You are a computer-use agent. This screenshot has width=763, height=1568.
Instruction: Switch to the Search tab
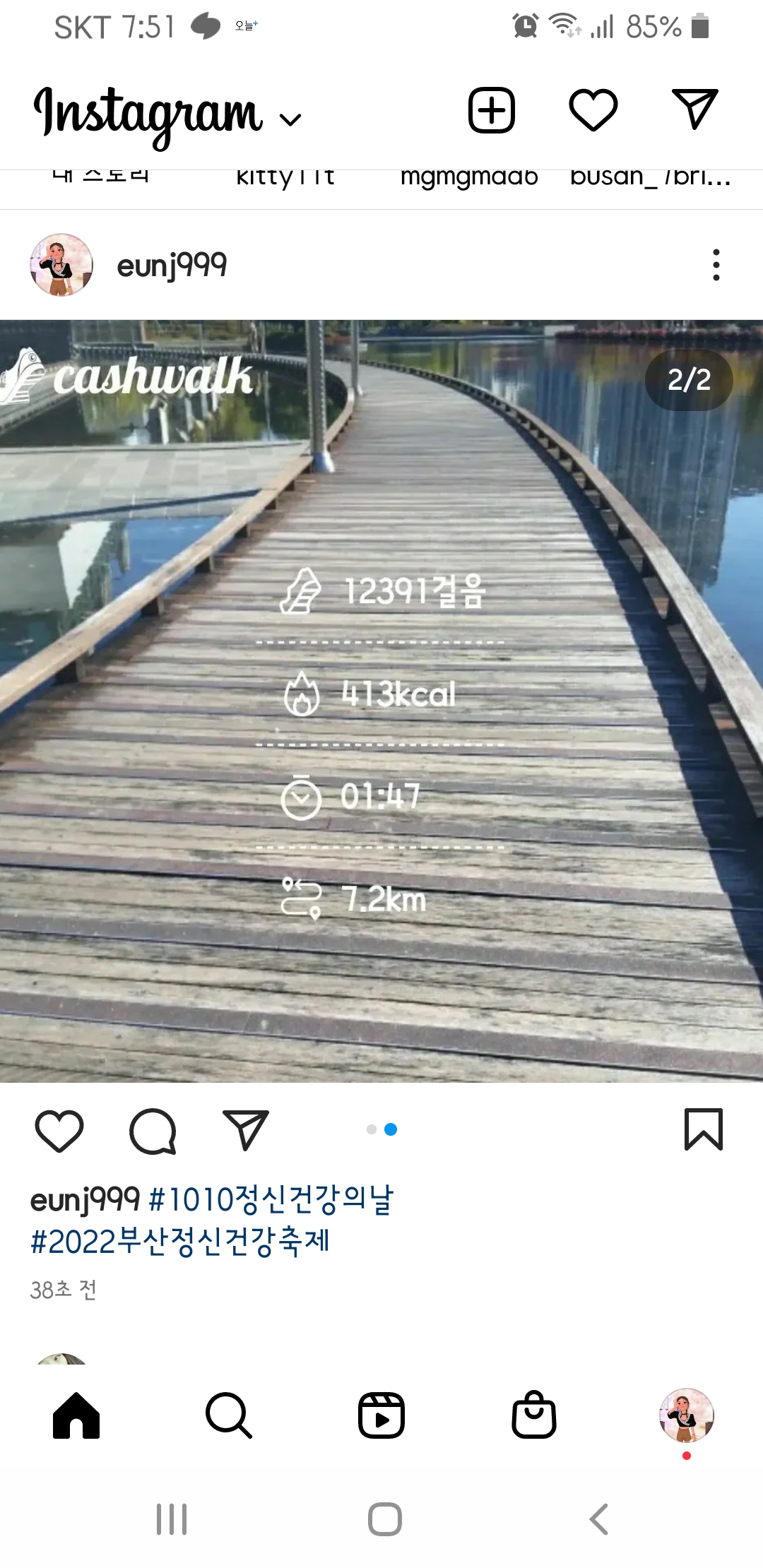[228, 1415]
